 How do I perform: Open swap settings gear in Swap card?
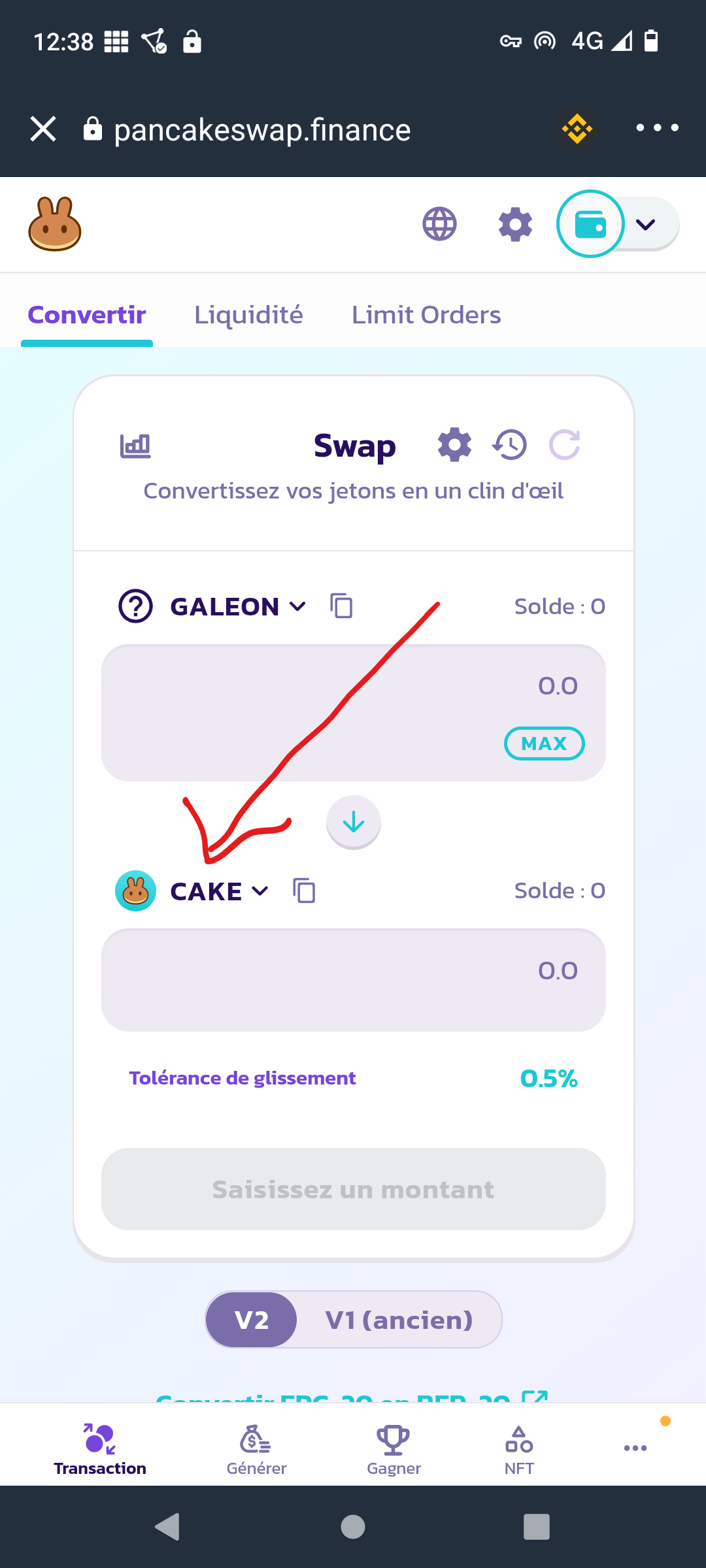454,445
